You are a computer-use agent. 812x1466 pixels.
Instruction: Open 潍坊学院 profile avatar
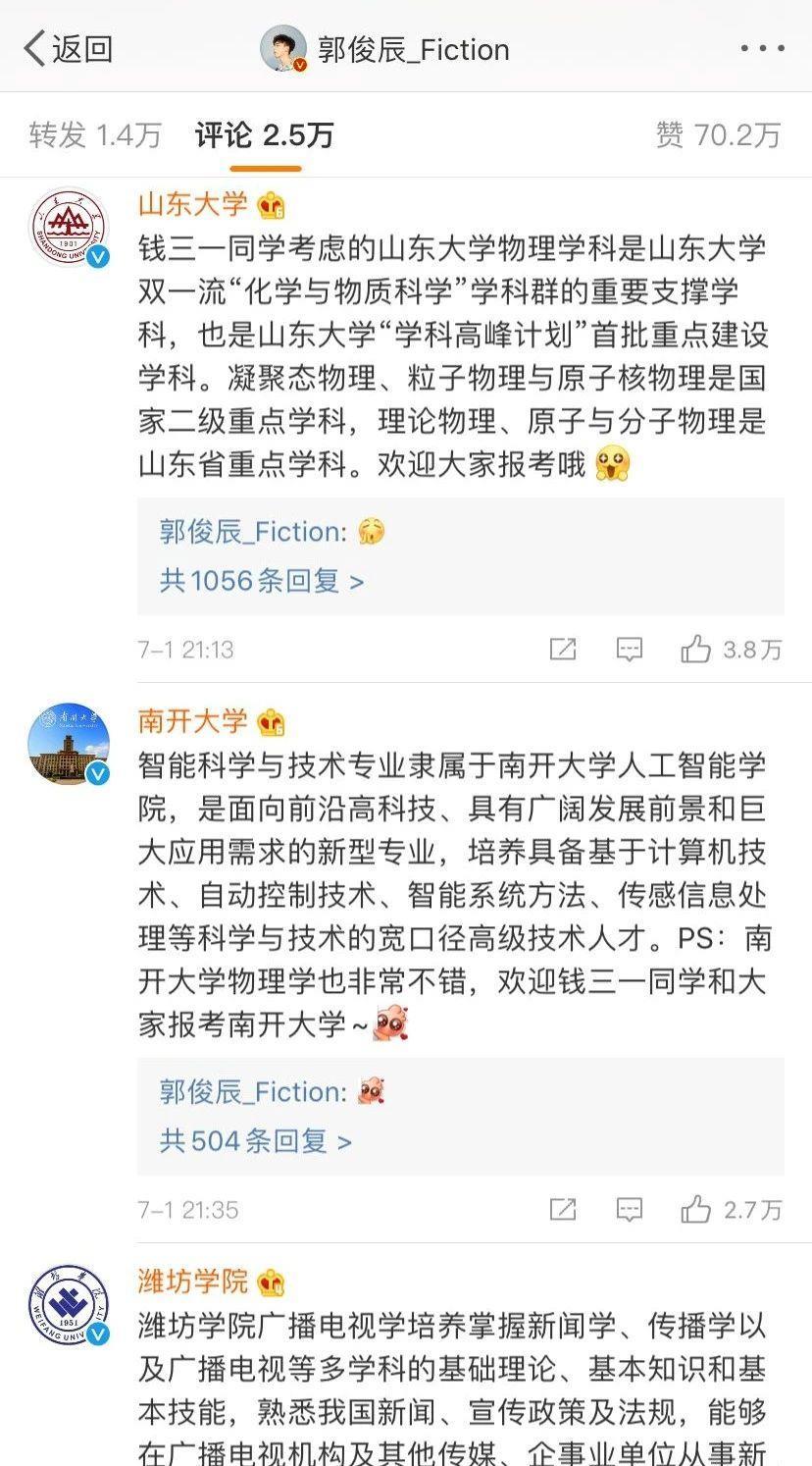click(68, 1304)
